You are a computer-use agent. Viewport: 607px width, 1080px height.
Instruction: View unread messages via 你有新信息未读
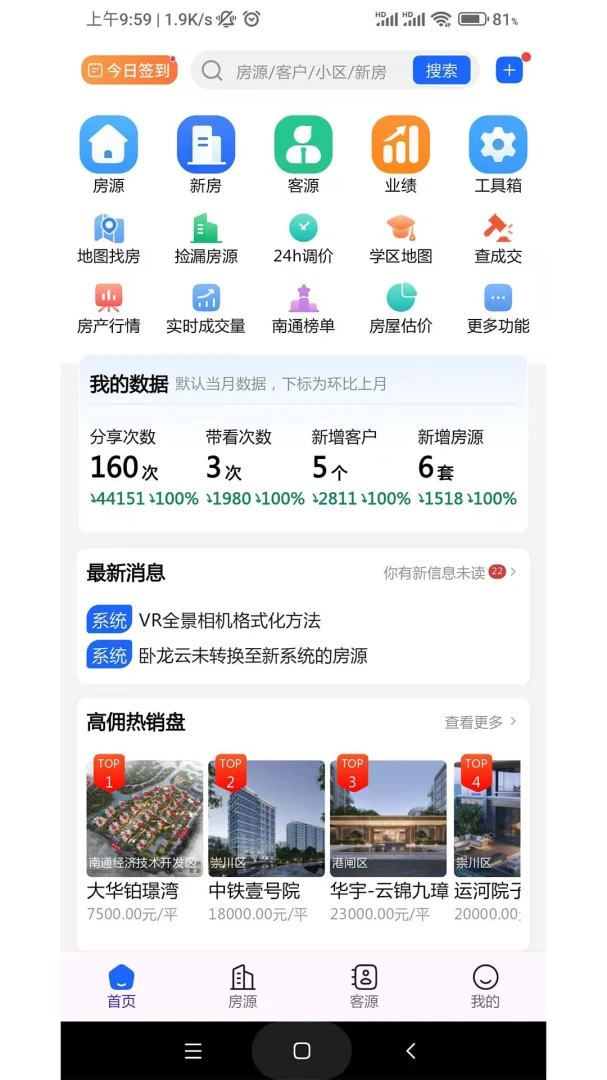coord(450,572)
